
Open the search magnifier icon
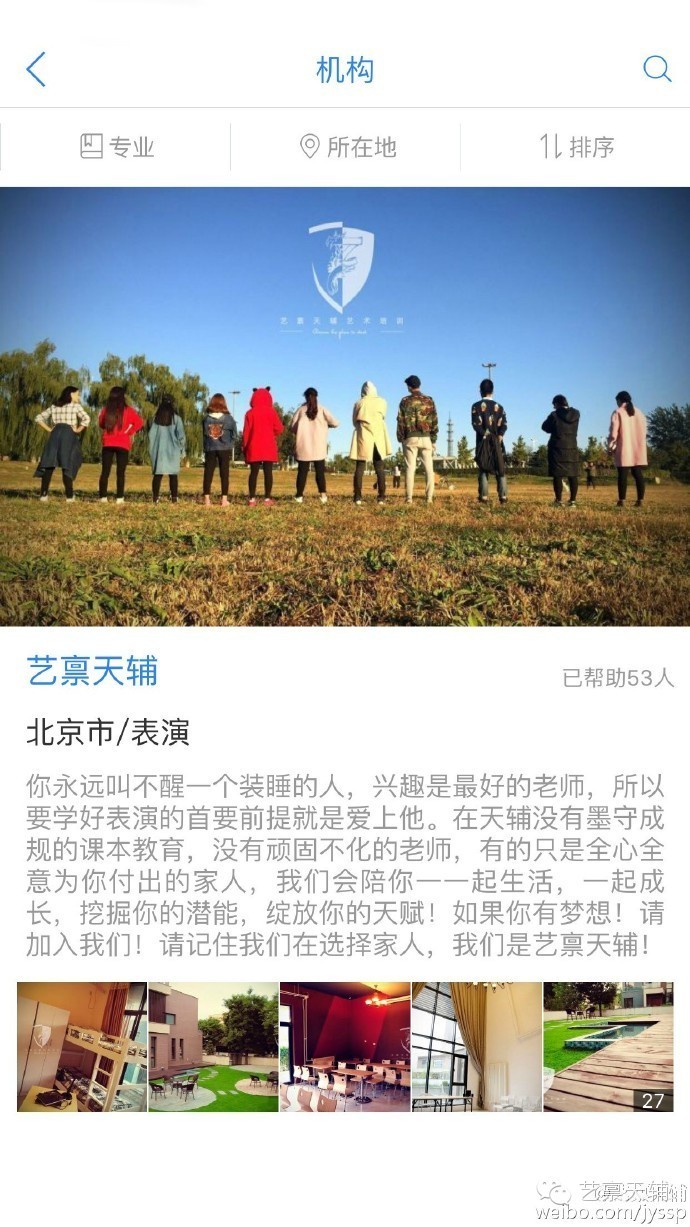[656, 69]
